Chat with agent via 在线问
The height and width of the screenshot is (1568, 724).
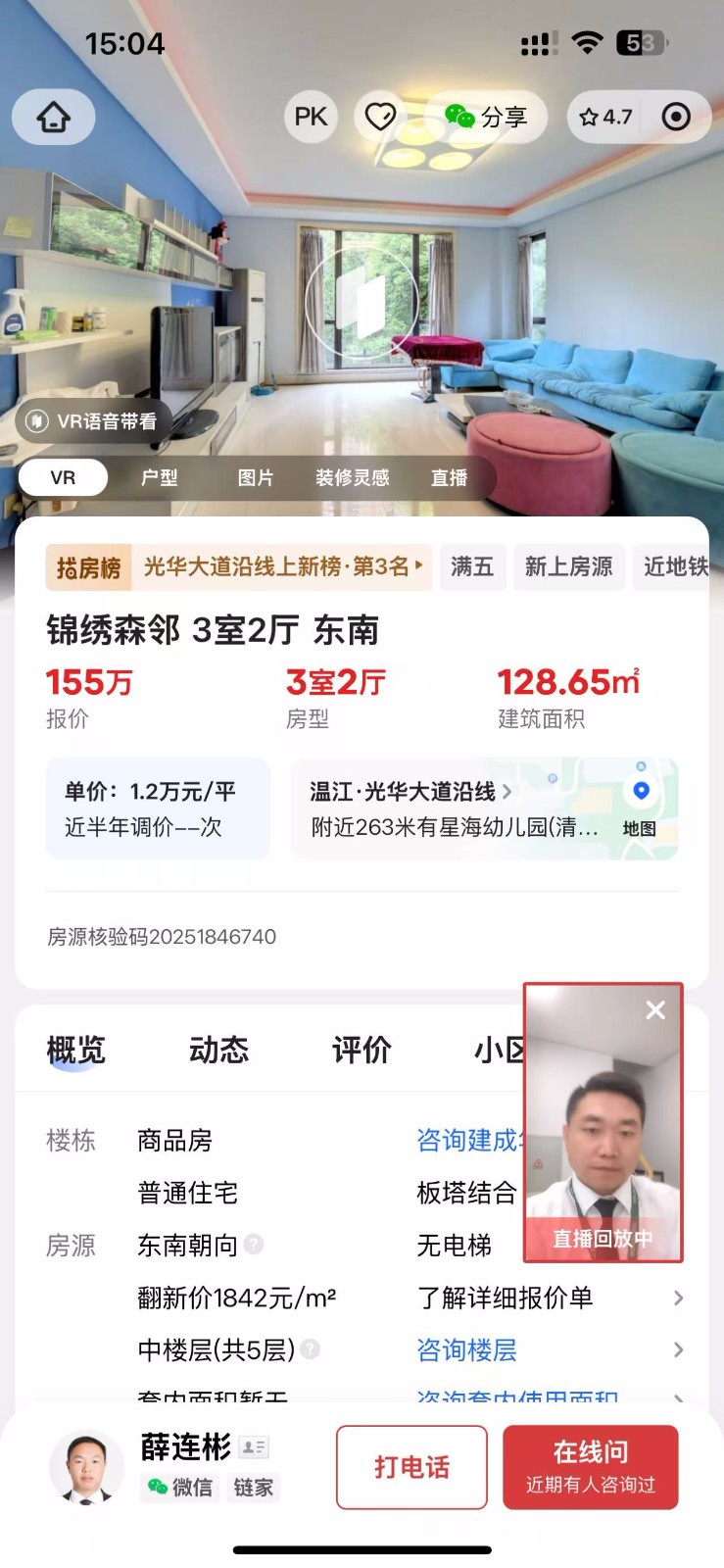[590, 1467]
